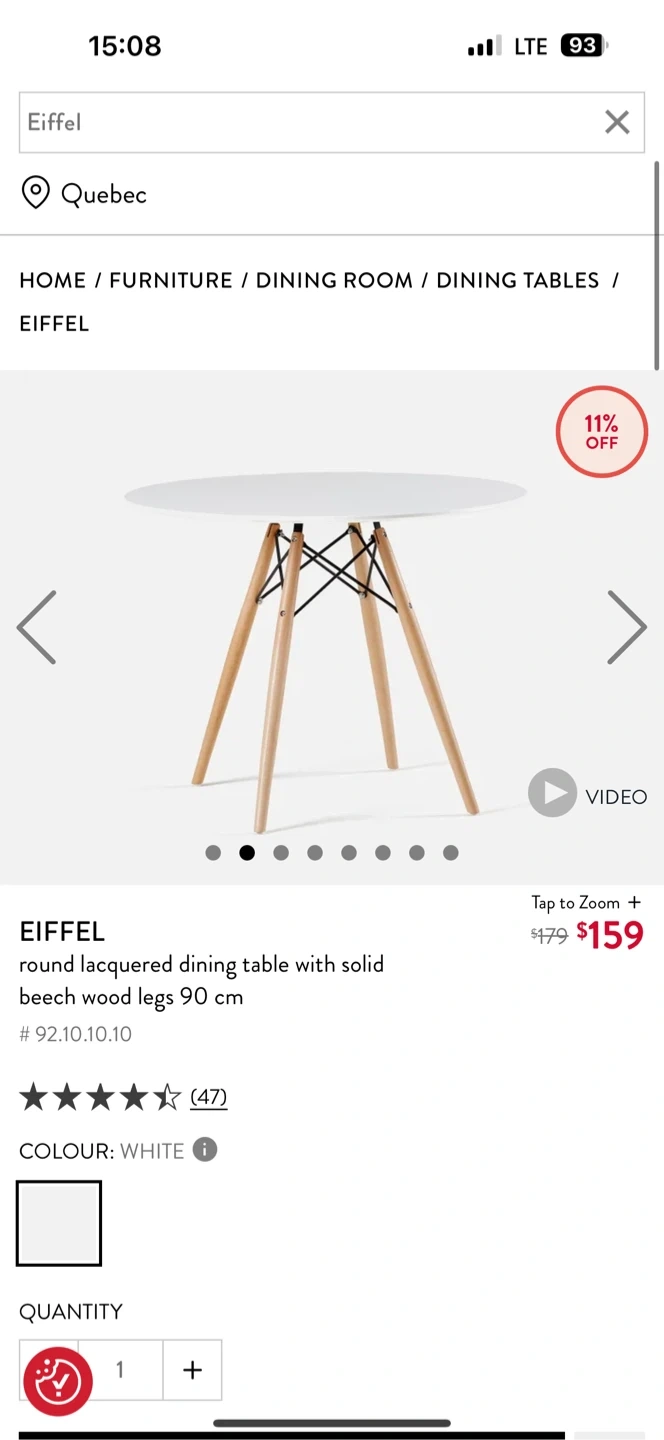Enlarge the Eiffel table product photo
664x1440 pixels.
pos(330,640)
